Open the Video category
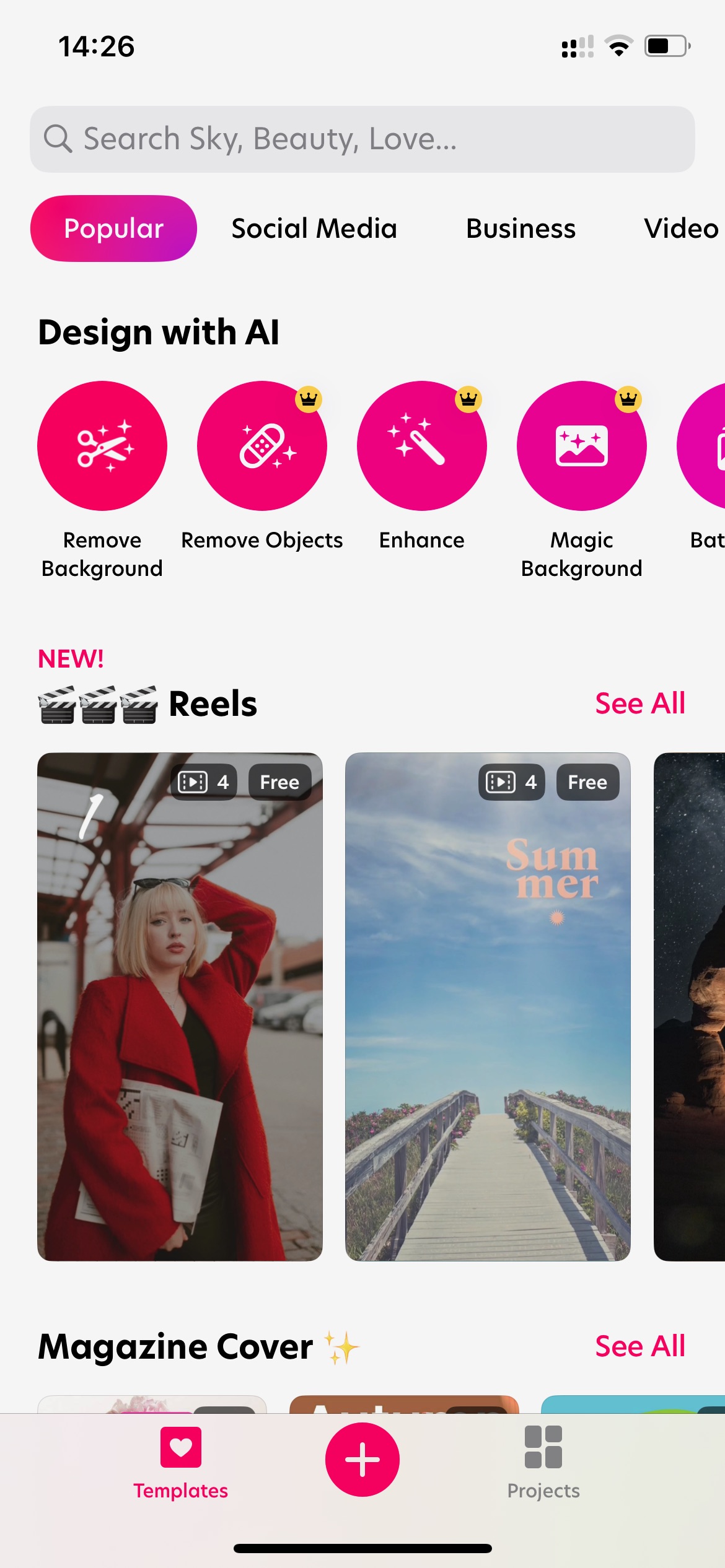Viewport: 725px width, 1568px height. pyautogui.click(x=682, y=229)
